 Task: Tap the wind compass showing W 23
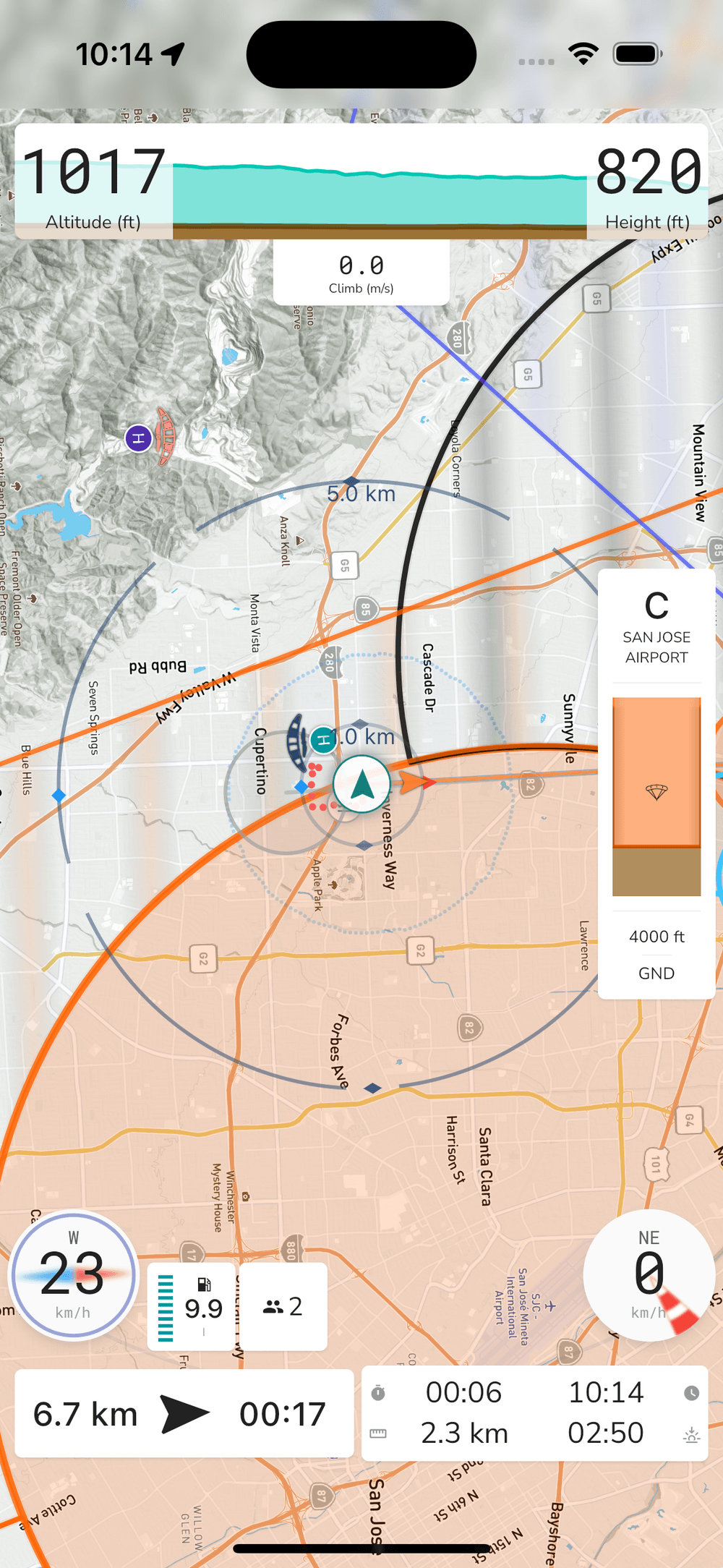tap(72, 1274)
